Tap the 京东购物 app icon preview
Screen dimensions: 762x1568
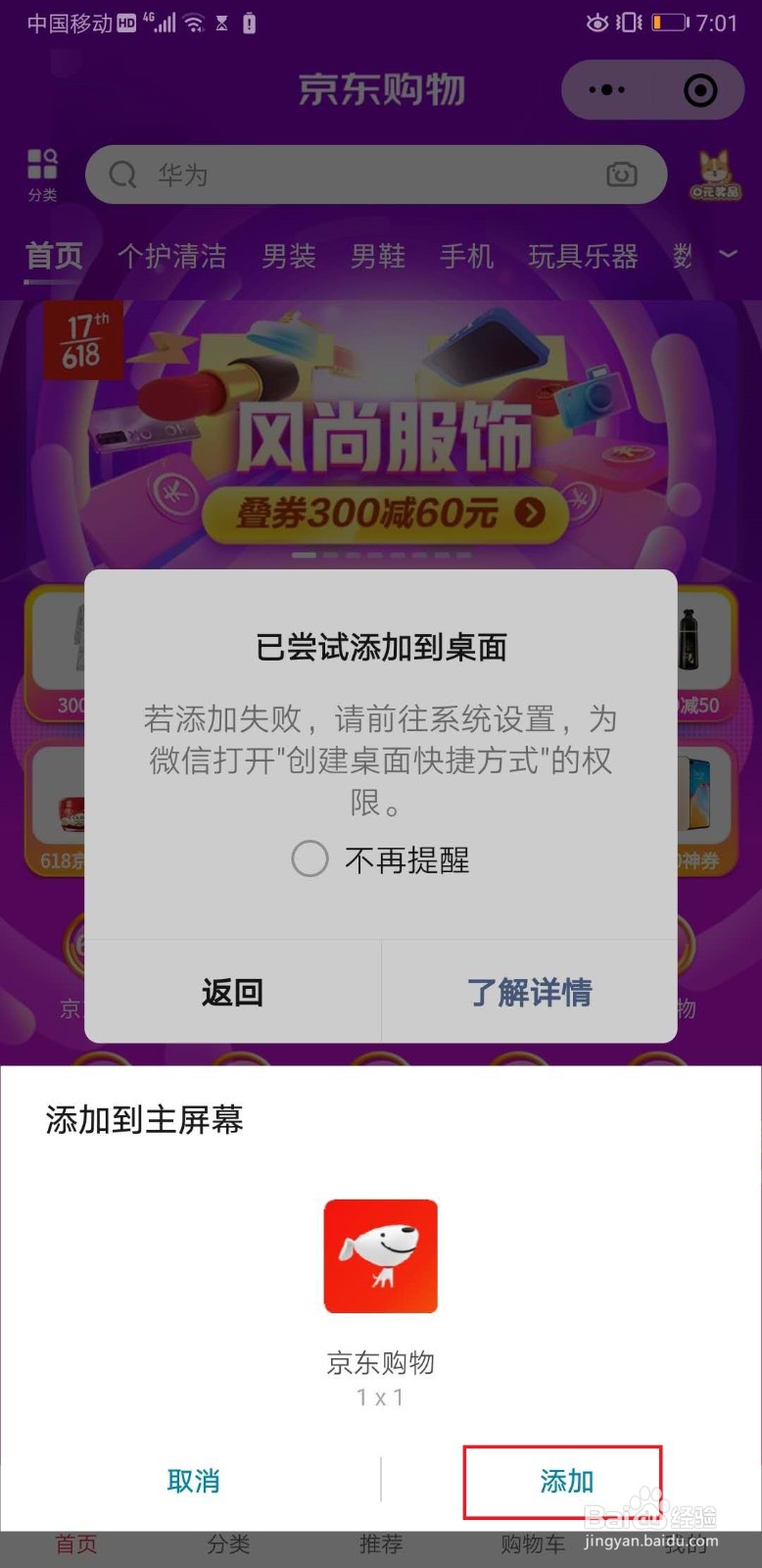click(380, 1255)
